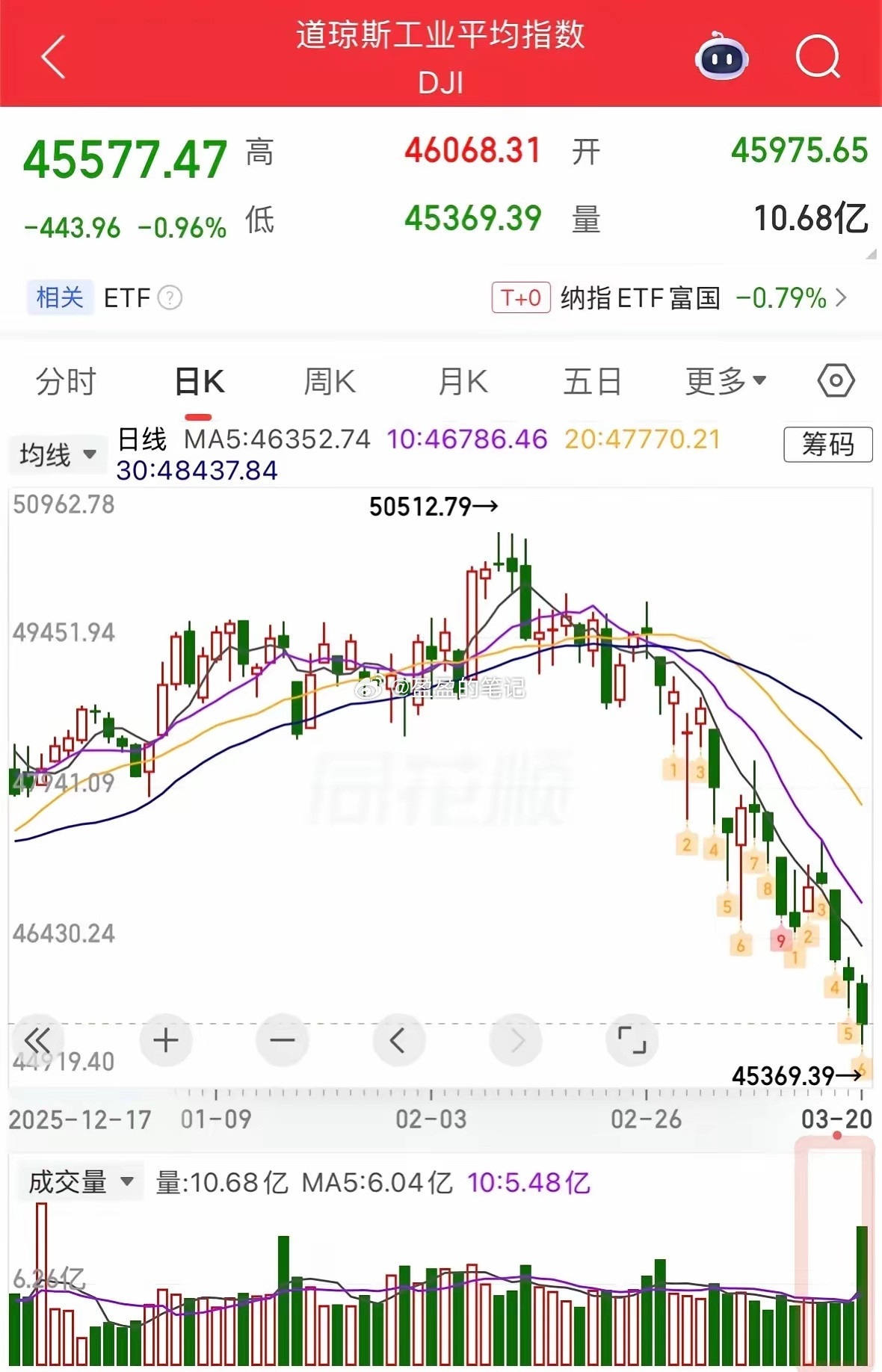
Task: Enter fullscreen chart mode
Action: coord(632,1039)
